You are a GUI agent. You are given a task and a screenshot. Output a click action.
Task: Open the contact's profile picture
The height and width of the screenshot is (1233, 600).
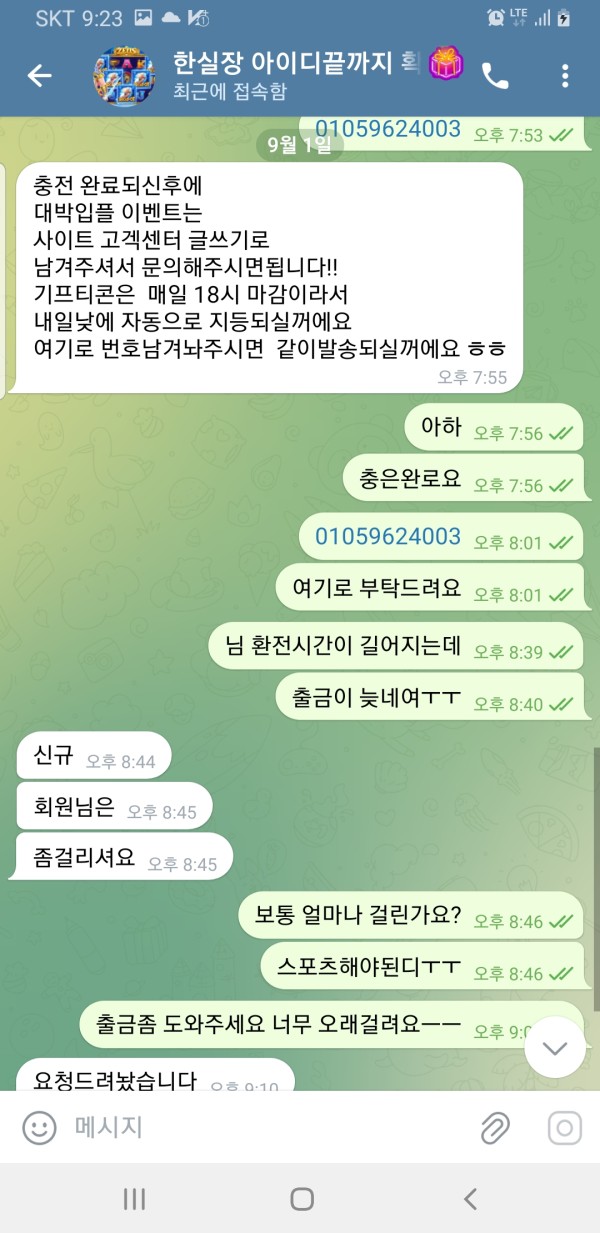click(x=125, y=76)
